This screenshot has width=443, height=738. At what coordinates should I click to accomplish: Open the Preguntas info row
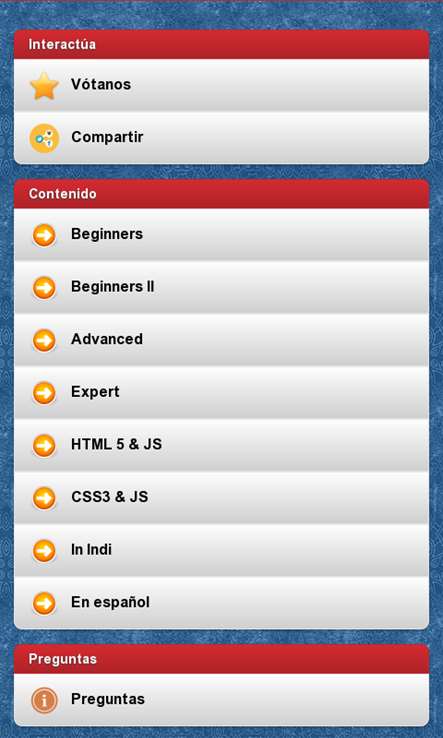click(x=221, y=700)
